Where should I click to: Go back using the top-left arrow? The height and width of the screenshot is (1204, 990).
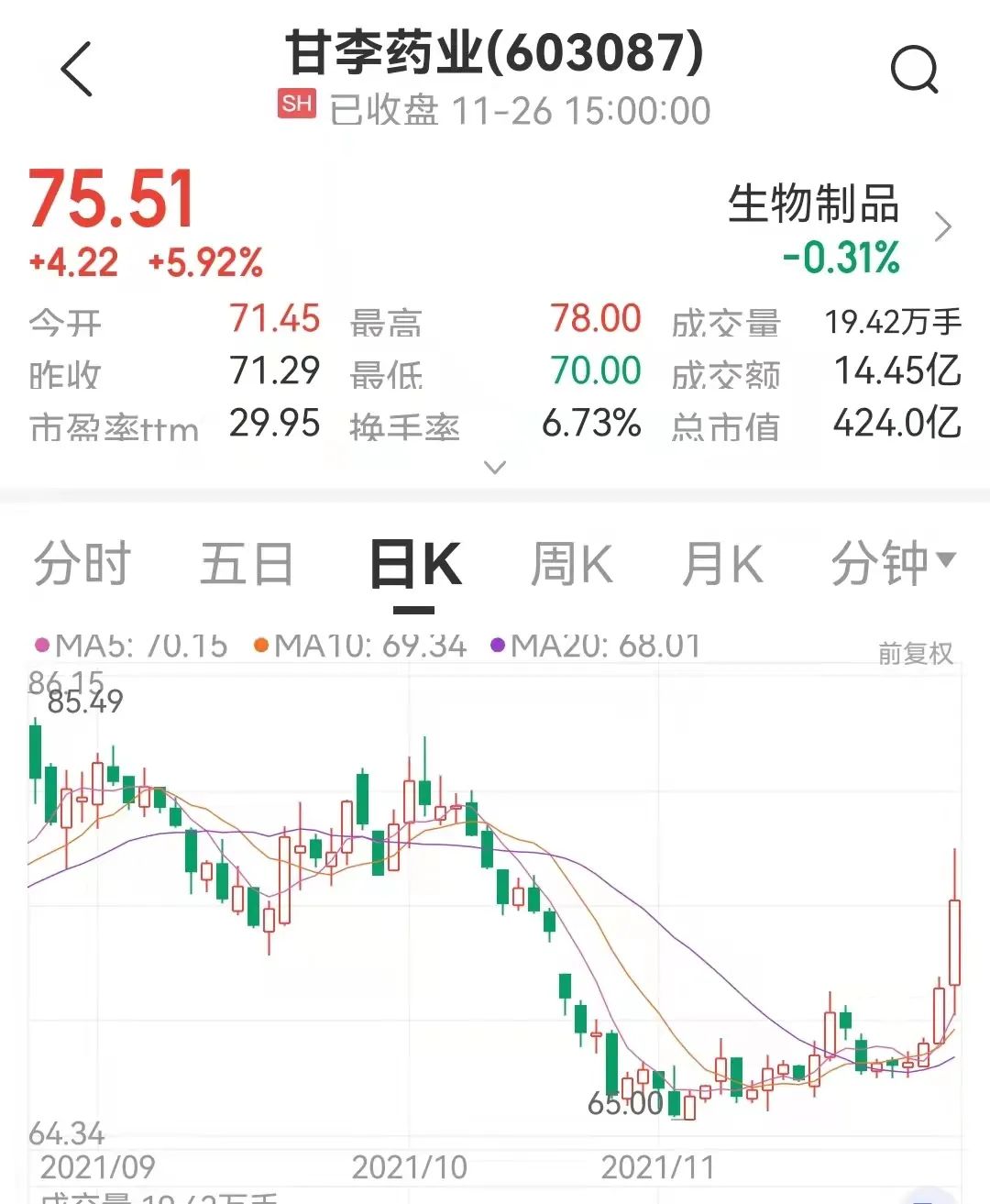tap(77, 69)
